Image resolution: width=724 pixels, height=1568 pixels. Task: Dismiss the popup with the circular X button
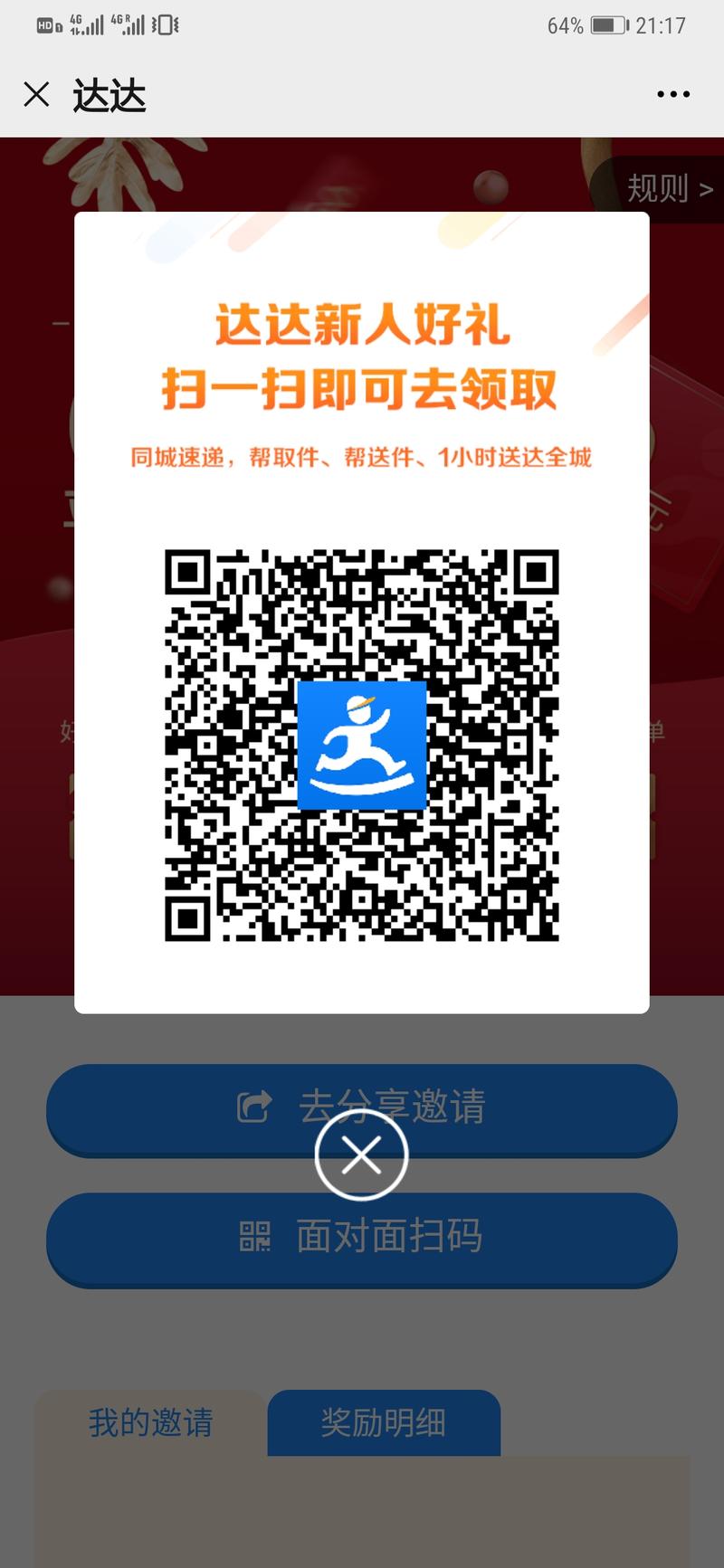coord(361,1155)
